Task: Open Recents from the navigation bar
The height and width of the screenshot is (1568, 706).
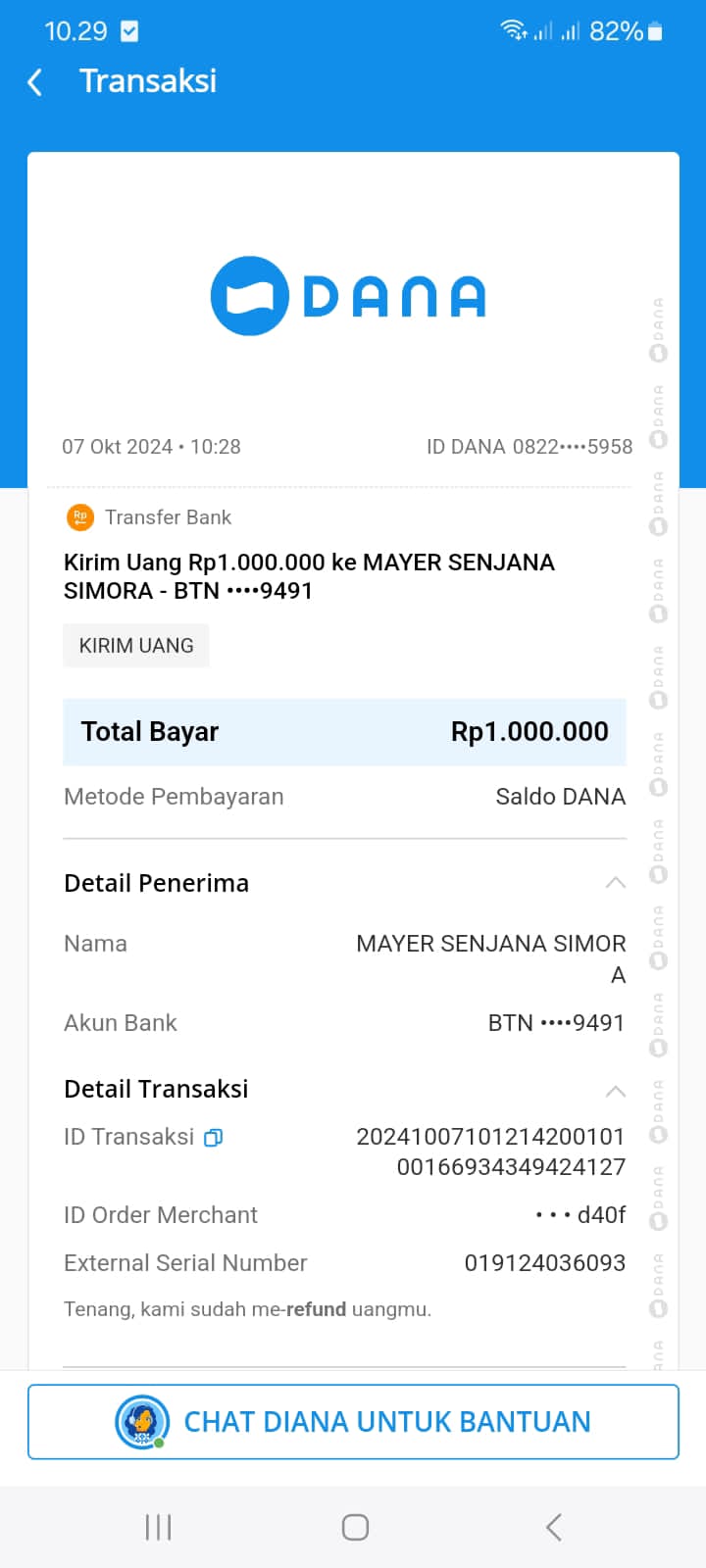Action: pyautogui.click(x=157, y=1526)
